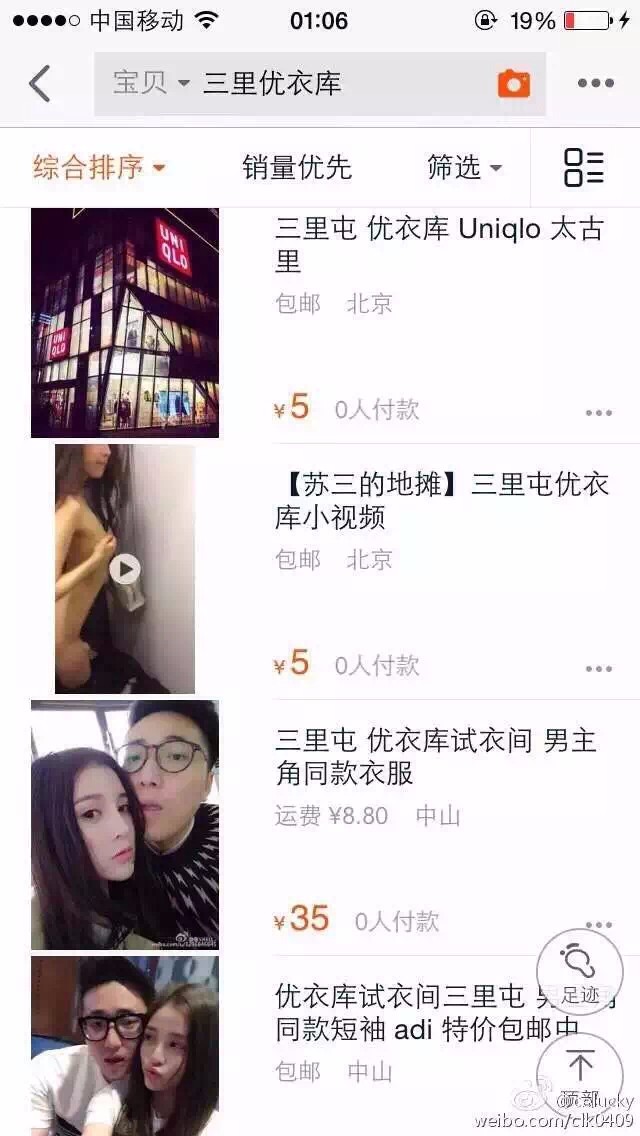Sort results by 销量优先
This screenshot has width=640, height=1136.
click(x=297, y=167)
